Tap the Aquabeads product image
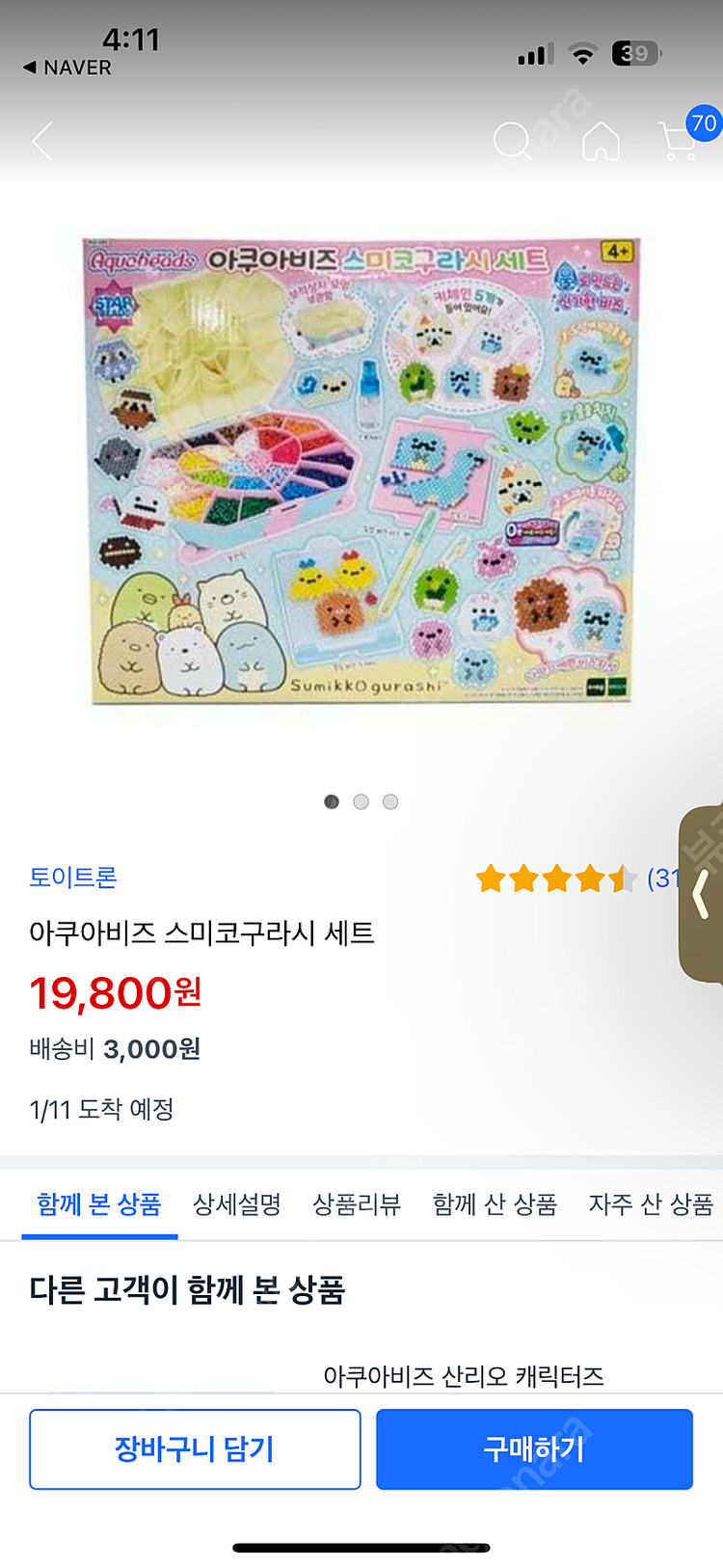Image resolution: width=723 pixels, height=1568 pixels. [x=361, y=473]
